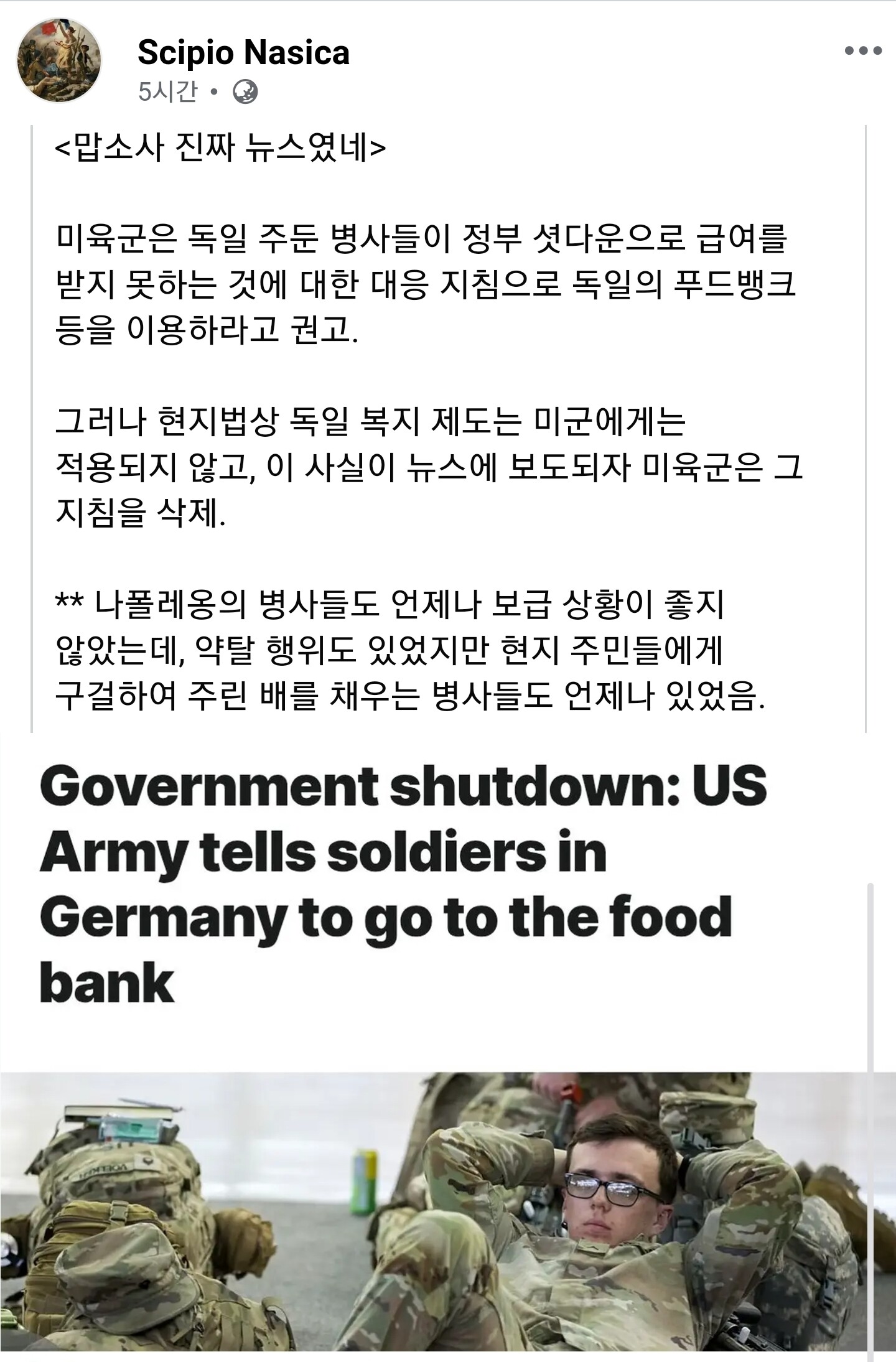Open Scipio Nasica's profile picture
896x1362 pixels.
(59, 60)
